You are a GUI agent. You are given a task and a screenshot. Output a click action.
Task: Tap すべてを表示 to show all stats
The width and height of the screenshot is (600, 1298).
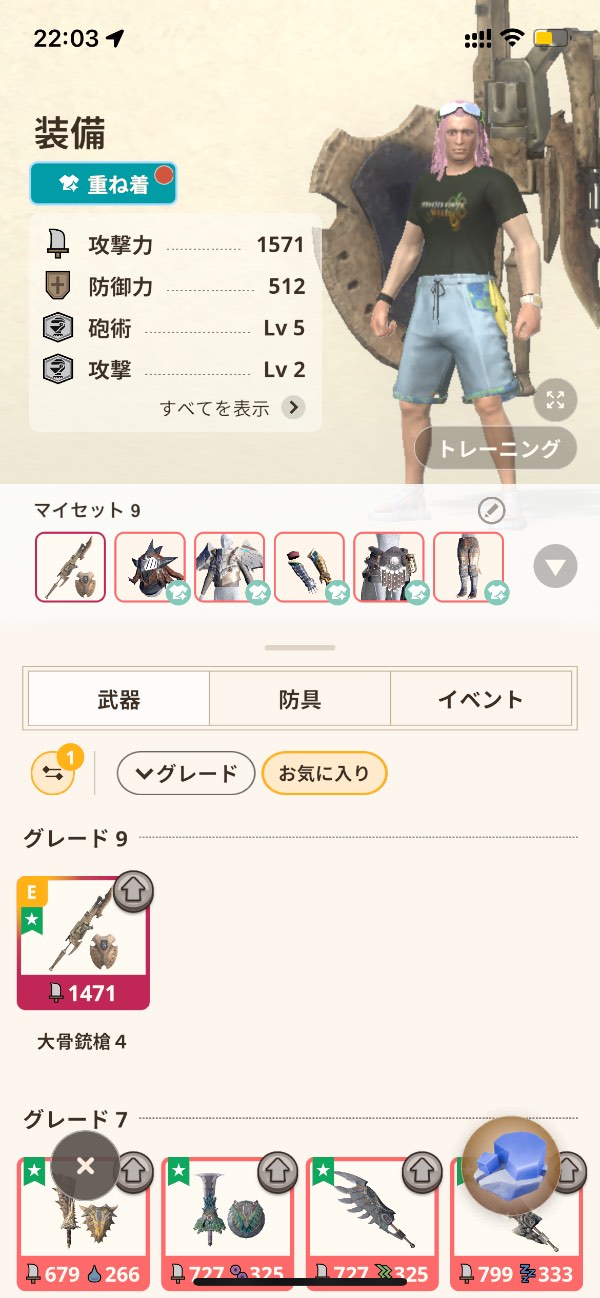[x=232, y=408]
